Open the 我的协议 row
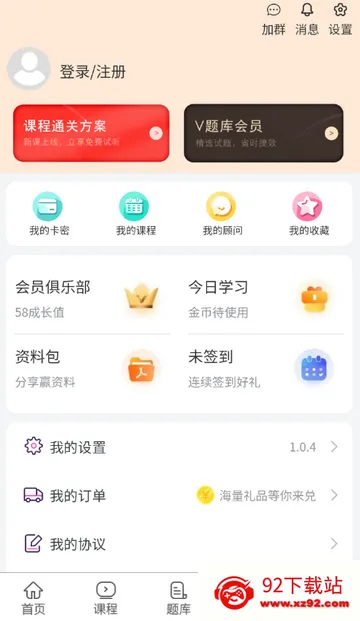This screenshot has width=360, height=621. (x=179, y=544)
